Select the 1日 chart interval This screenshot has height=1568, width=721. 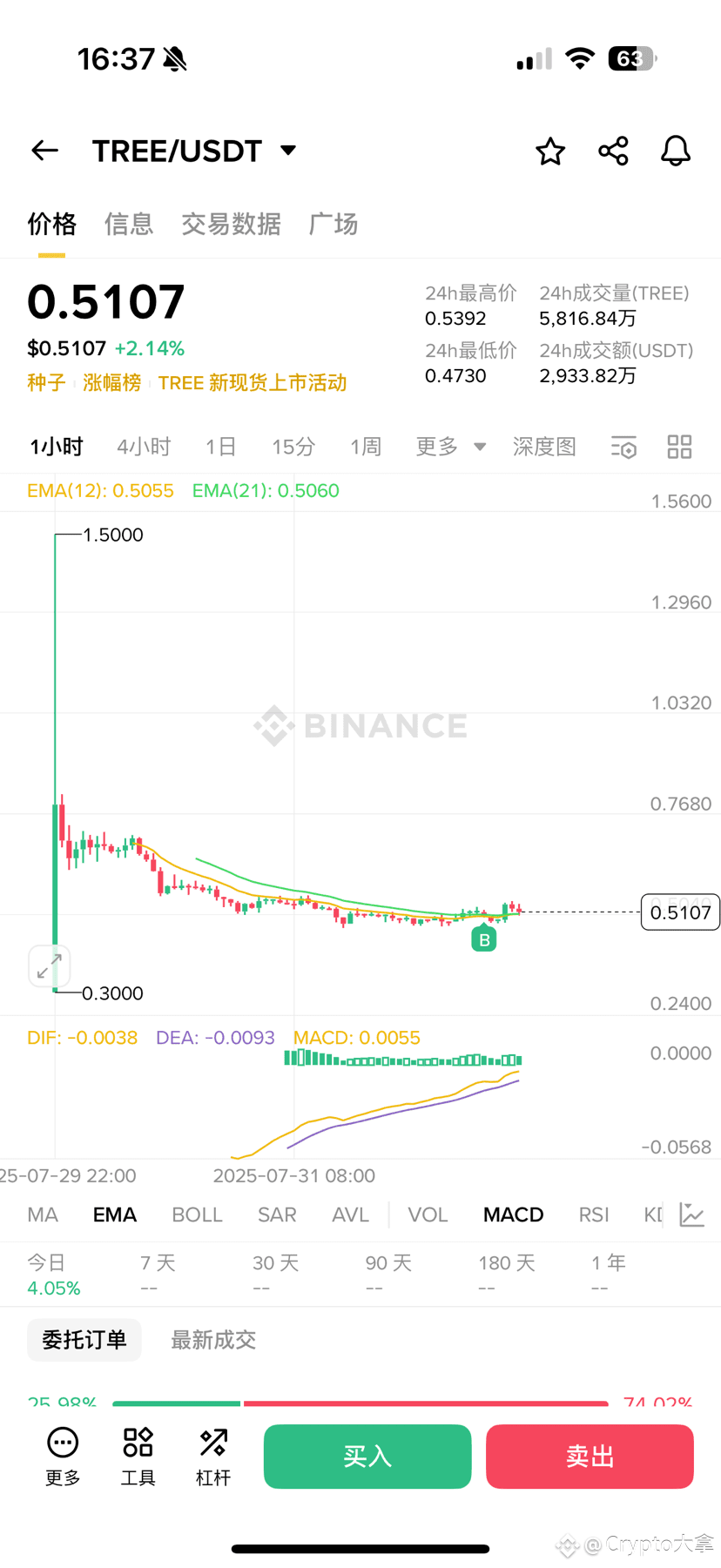click(221, 447)
